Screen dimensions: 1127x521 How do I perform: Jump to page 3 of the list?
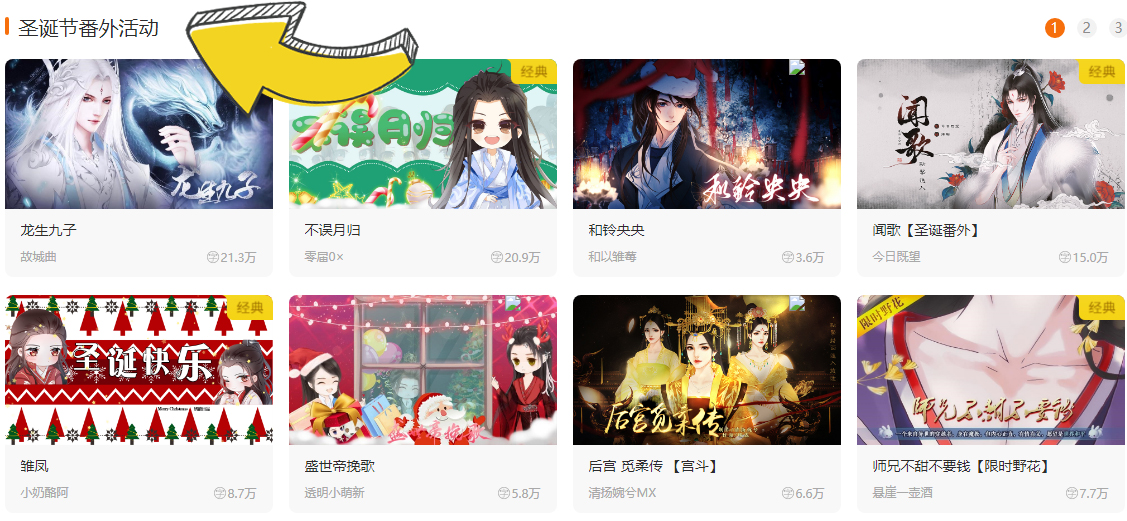point(1118,28)
